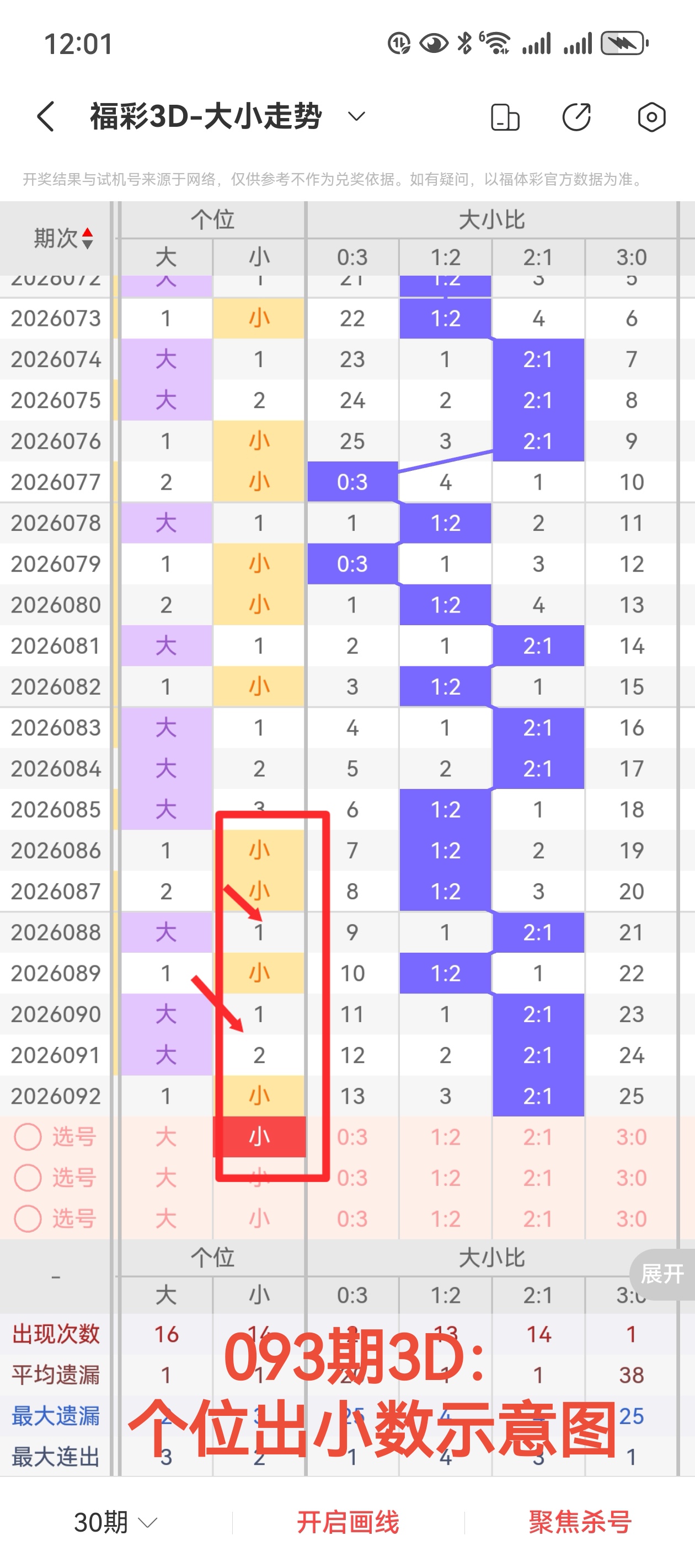This screenshot has width=695, height=1568.
Task: Open the hexagon settings icon
Action: [x=651, y=117]
